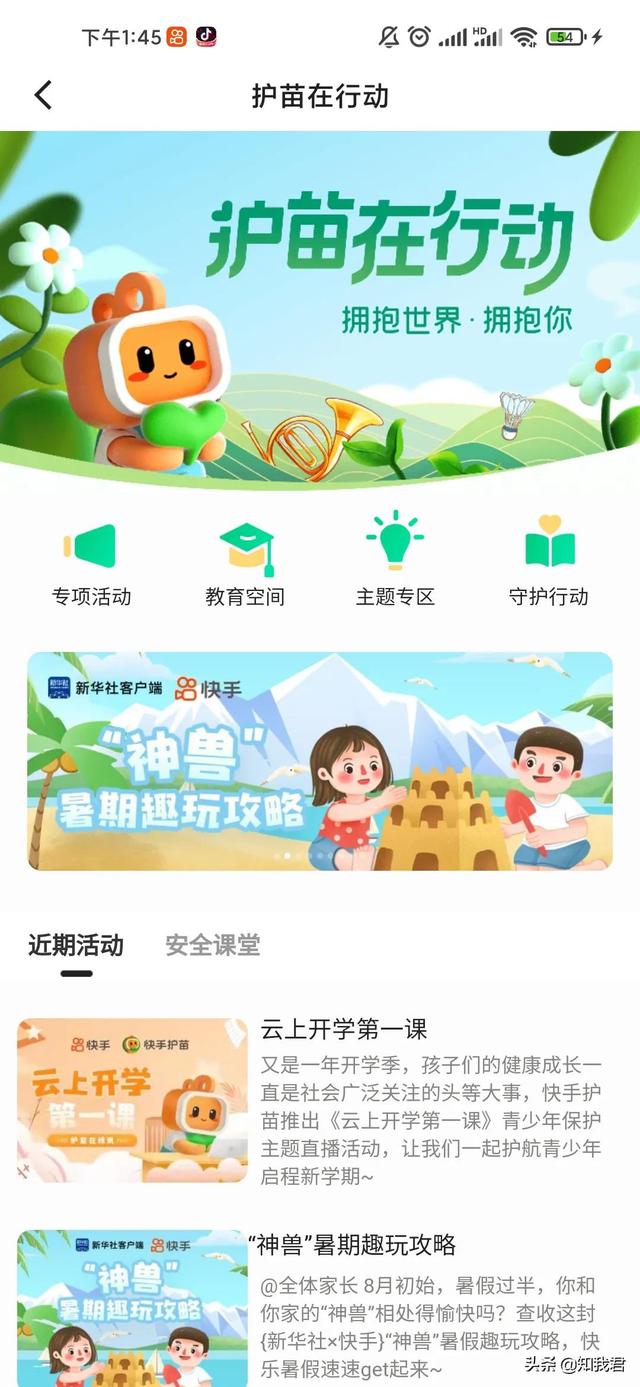Open the 云上开学第一课 activity
The height and width of the screenshot is (1387, 640).
[344, 1029]
